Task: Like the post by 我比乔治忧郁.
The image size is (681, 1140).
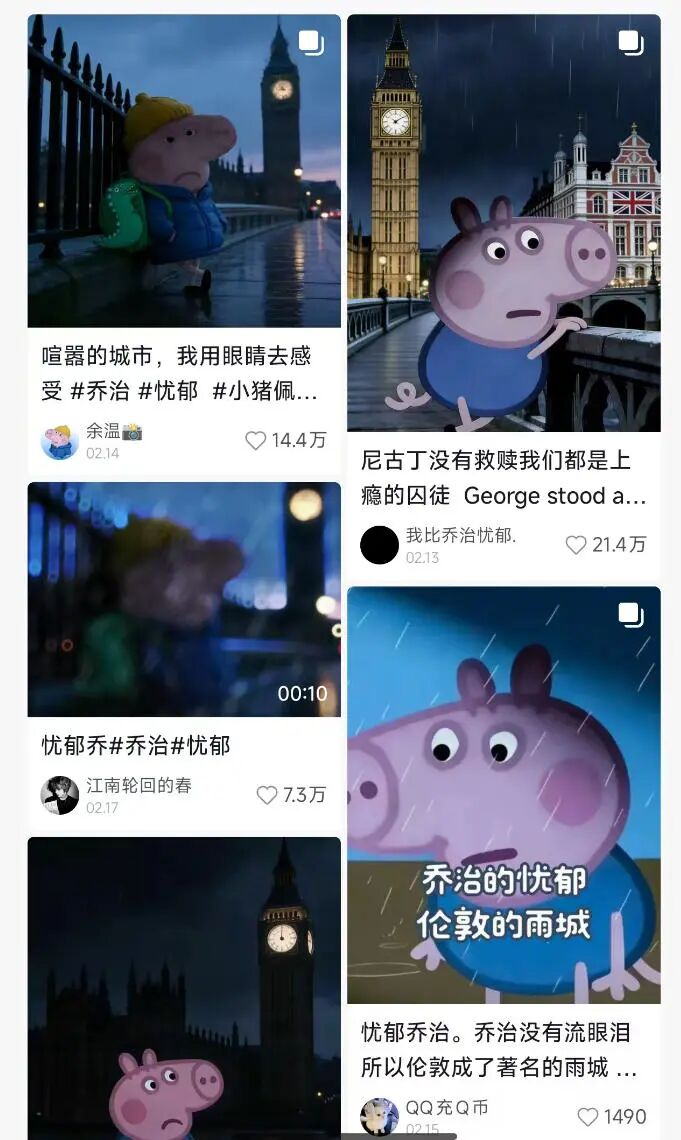Action: (576, 545)
